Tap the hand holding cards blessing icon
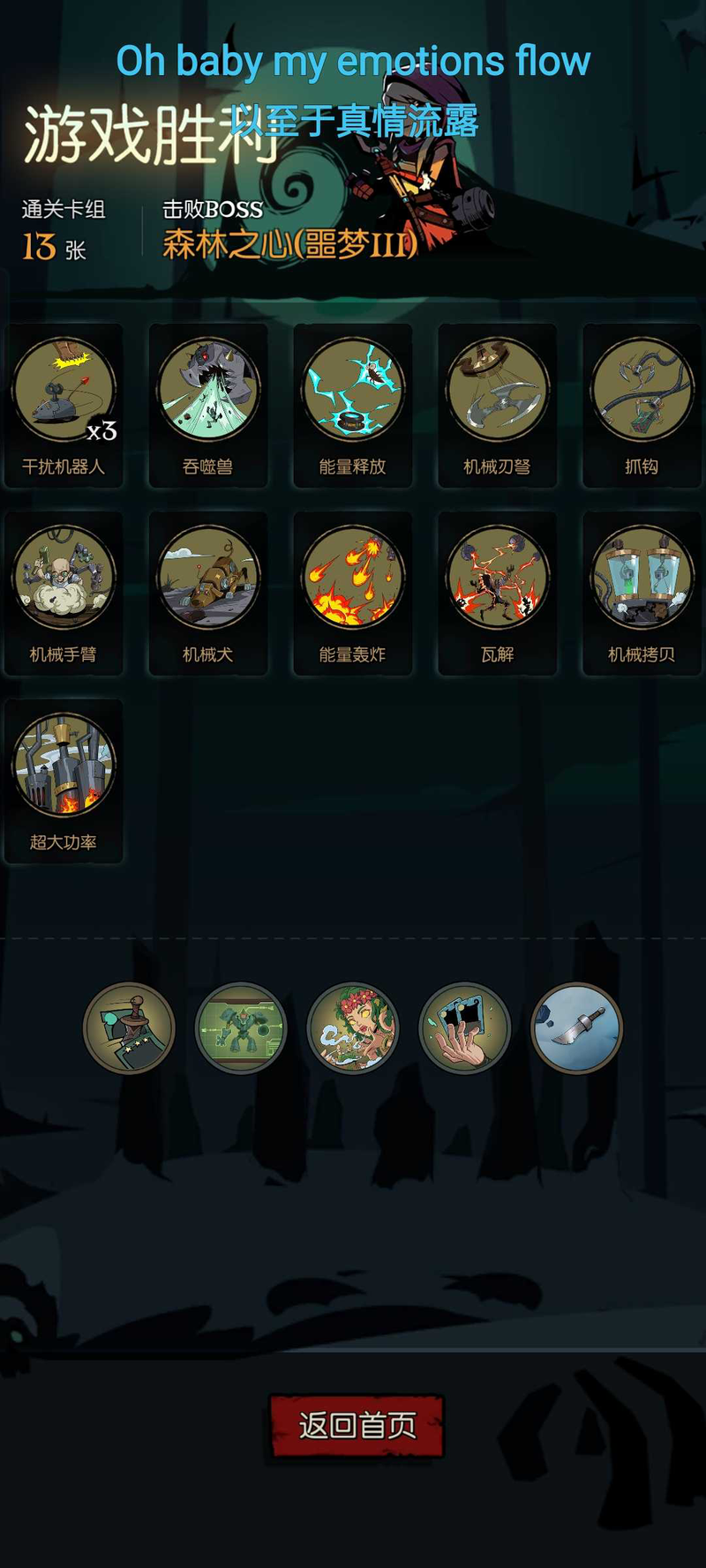This screenshot has width=706, height=1568. (x=465, y=1028)
